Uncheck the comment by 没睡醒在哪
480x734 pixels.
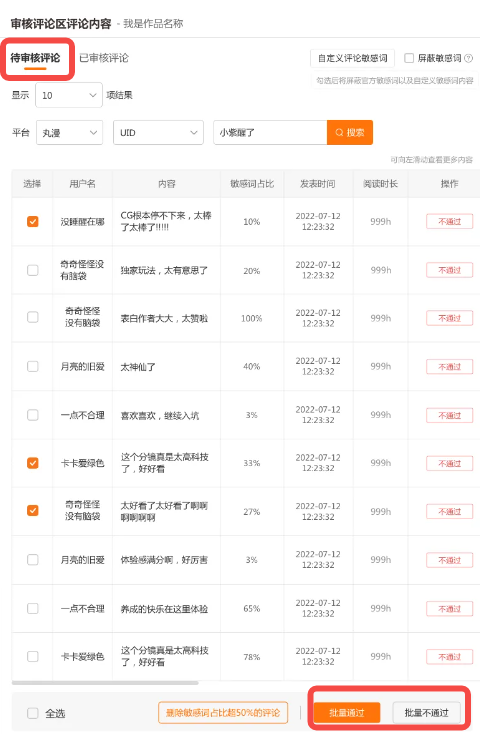pyautogui.click(x=33, y=221)
